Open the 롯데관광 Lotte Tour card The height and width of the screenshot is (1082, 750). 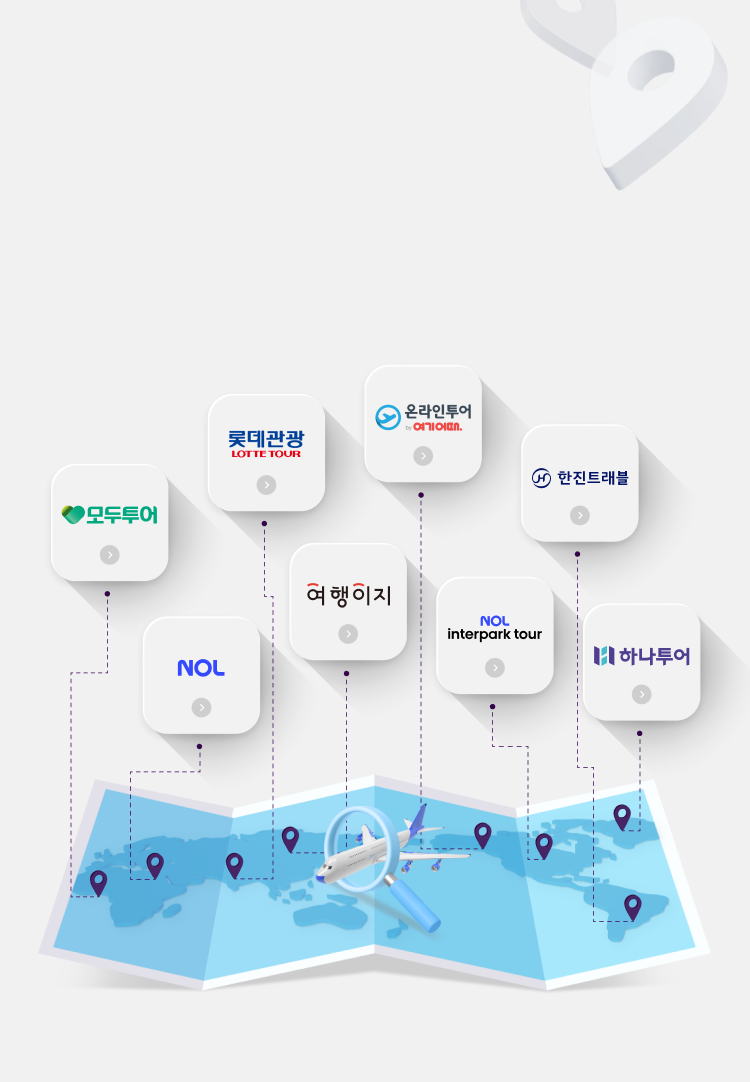point(266,453)
